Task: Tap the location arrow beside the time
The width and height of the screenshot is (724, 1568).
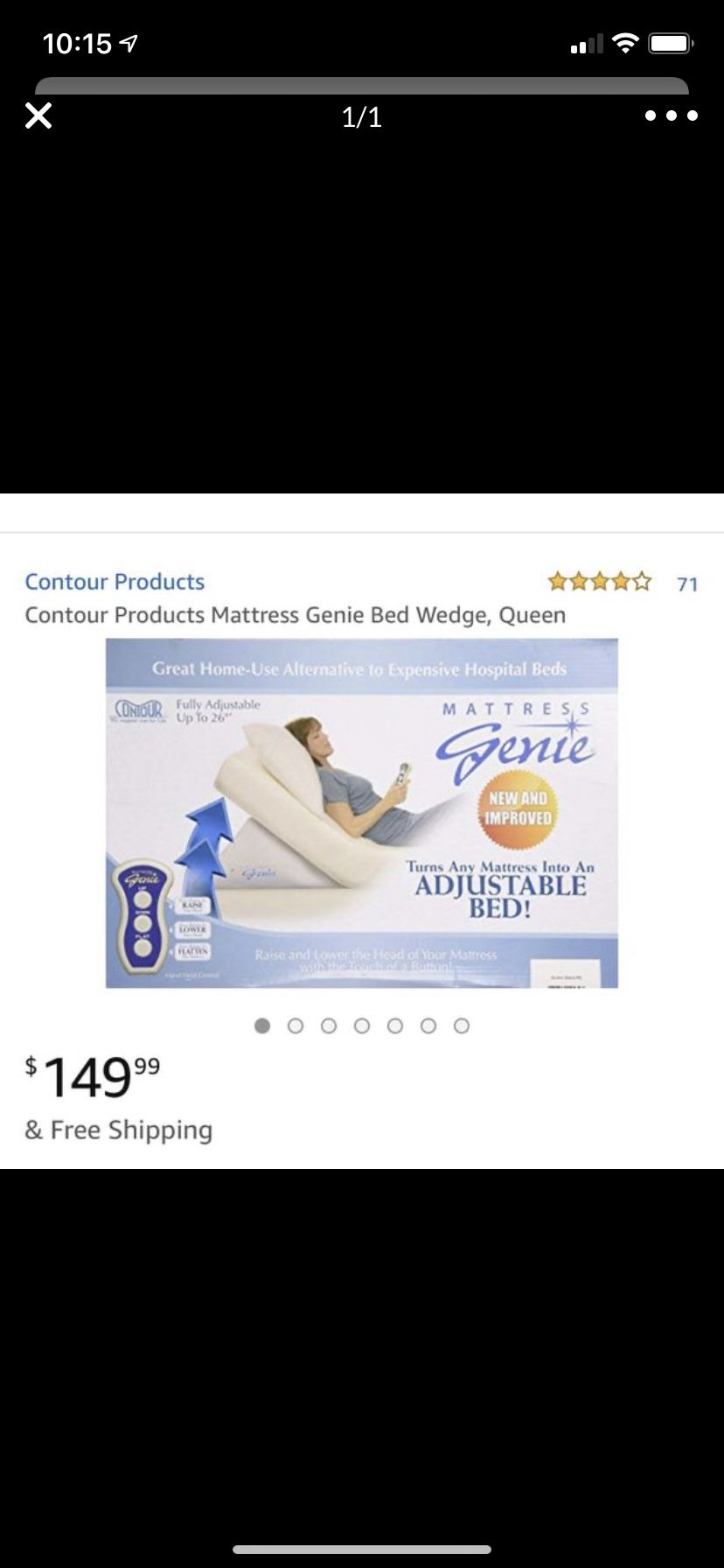Action: click(128, 42)
